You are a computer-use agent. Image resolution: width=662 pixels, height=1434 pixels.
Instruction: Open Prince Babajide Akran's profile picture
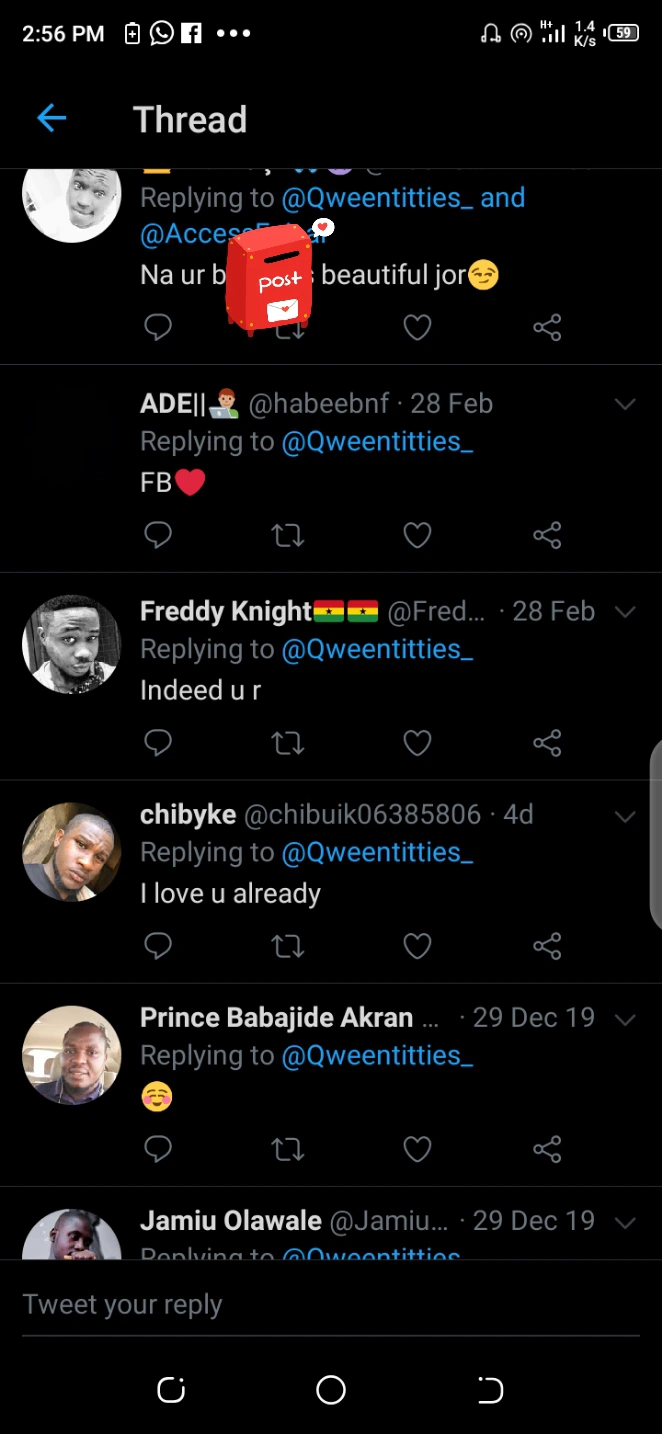coord(71,1055)
